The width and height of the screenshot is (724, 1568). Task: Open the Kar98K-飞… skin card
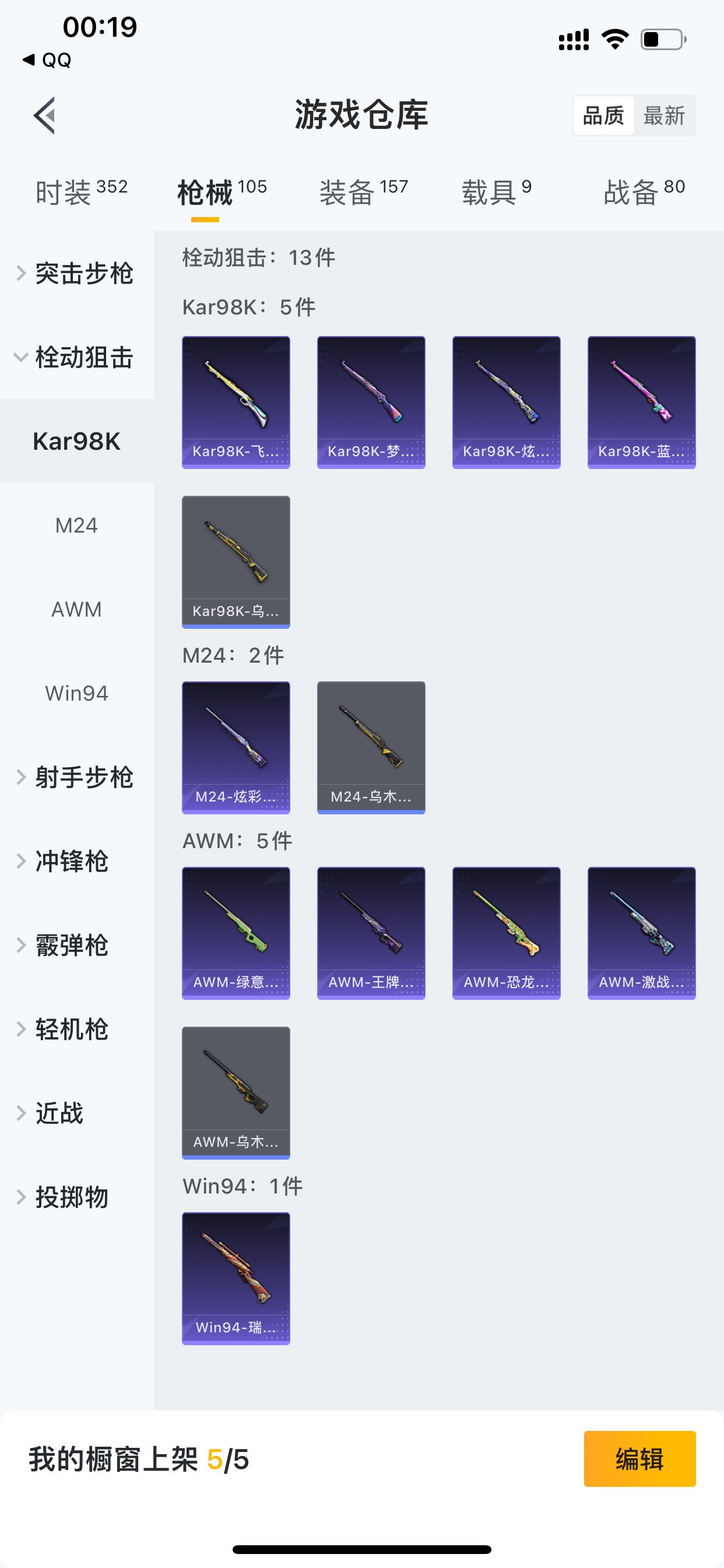236,402
